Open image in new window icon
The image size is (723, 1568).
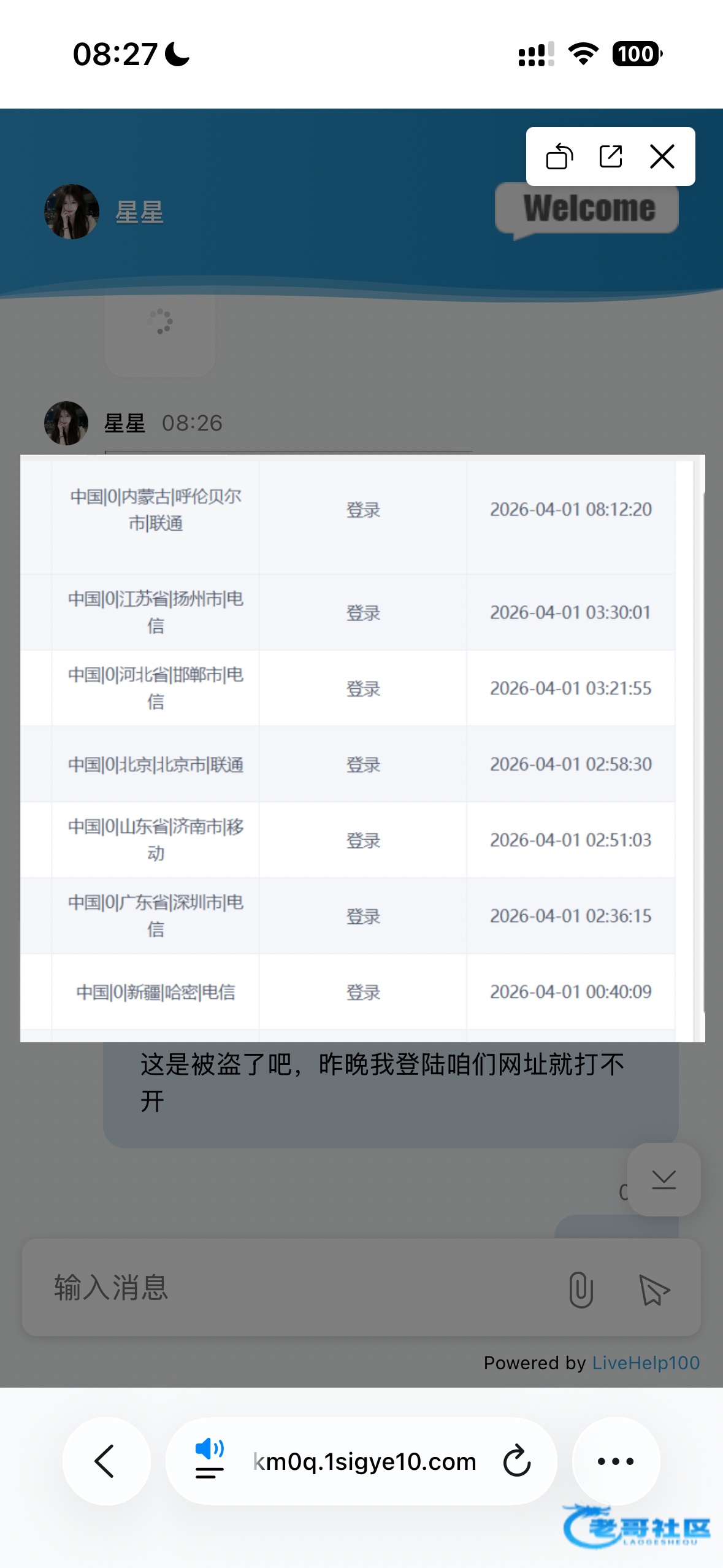pos(610,156)
